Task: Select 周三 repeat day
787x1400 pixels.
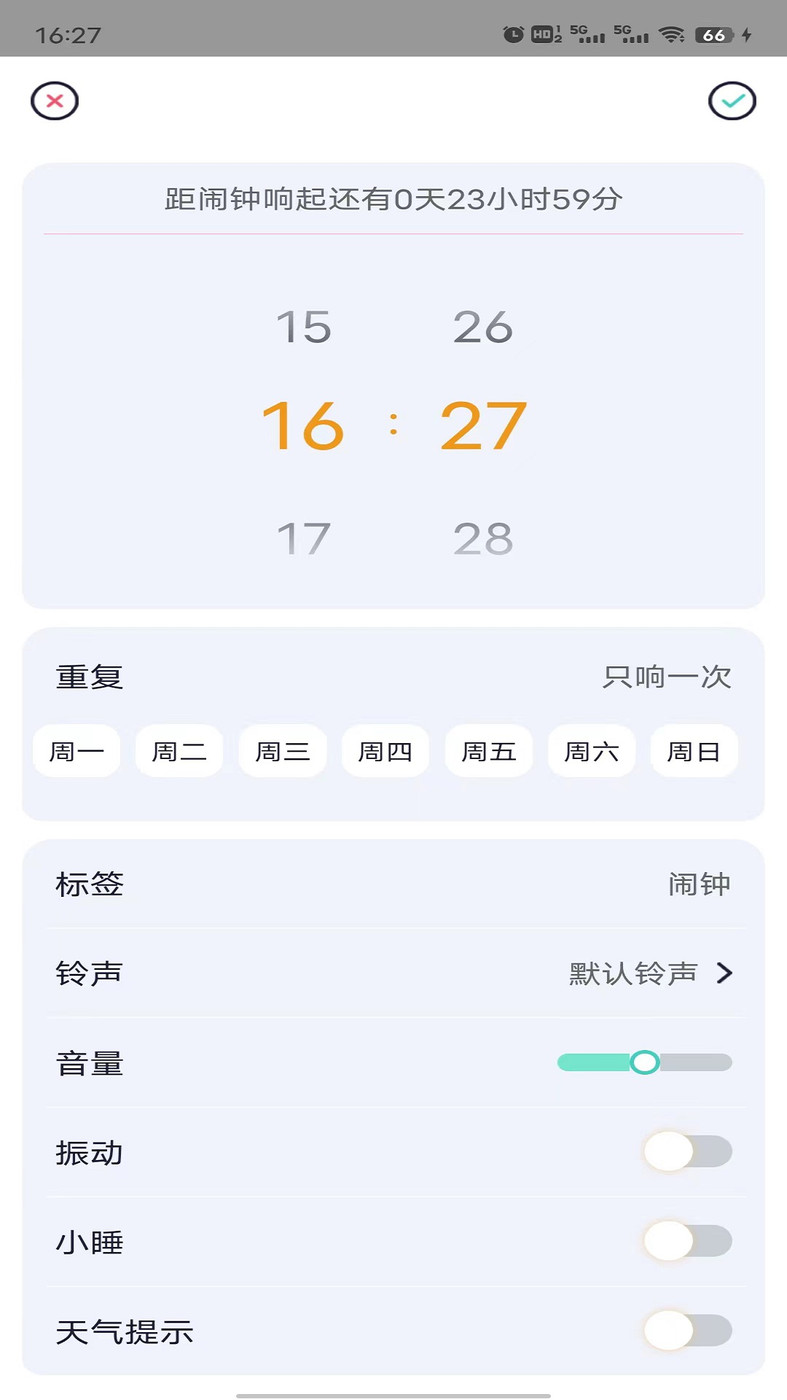Action: [282, 751]
